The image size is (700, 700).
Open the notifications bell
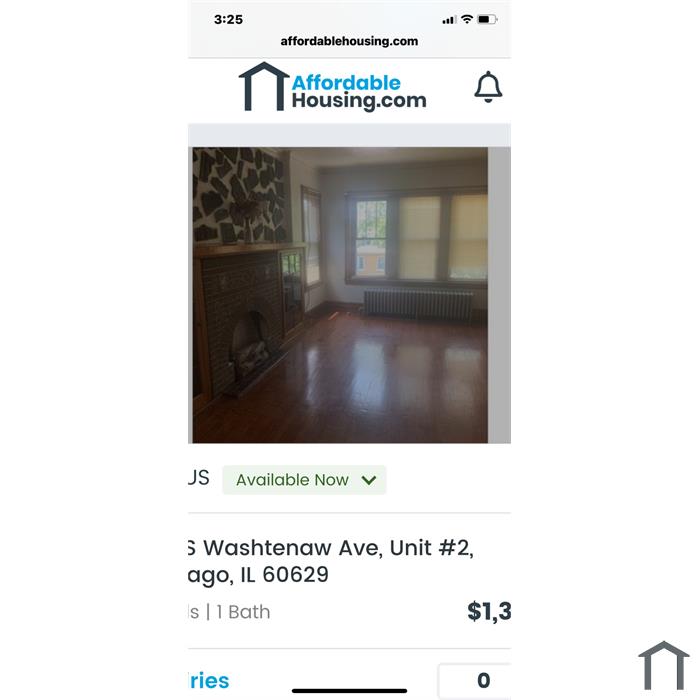pyautogui.click(x=487, y=88)
